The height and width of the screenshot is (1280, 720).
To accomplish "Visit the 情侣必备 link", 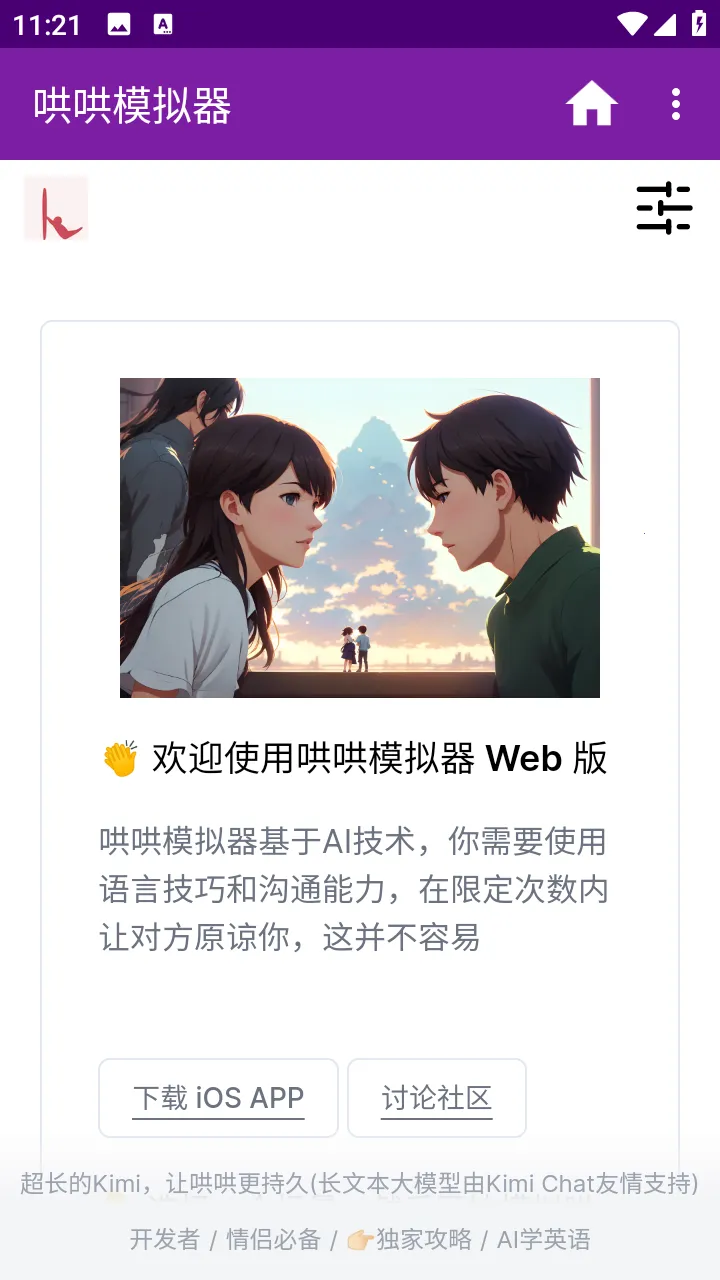I will click(x=273, y=1240).
